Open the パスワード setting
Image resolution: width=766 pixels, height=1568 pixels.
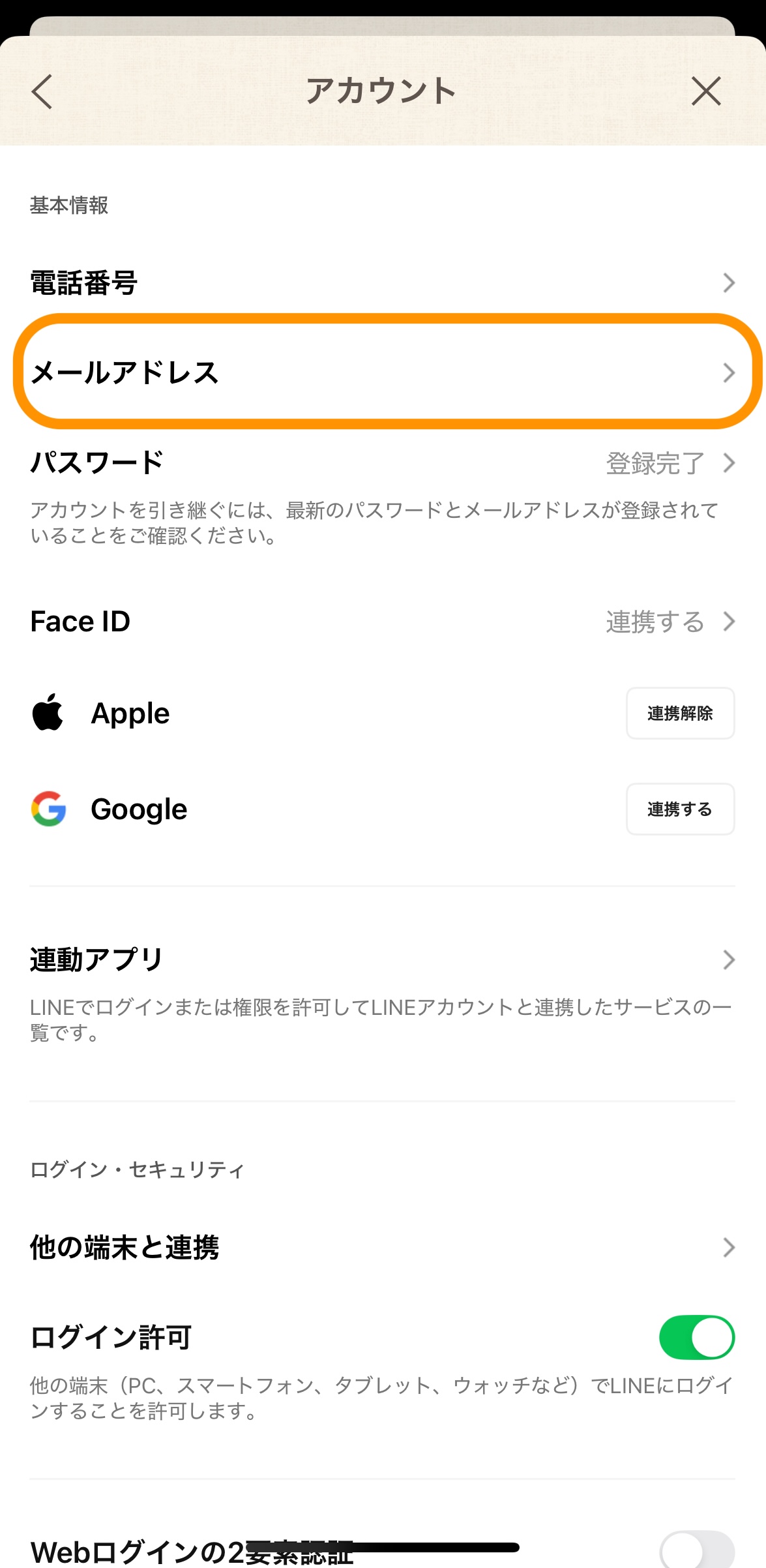383,463
